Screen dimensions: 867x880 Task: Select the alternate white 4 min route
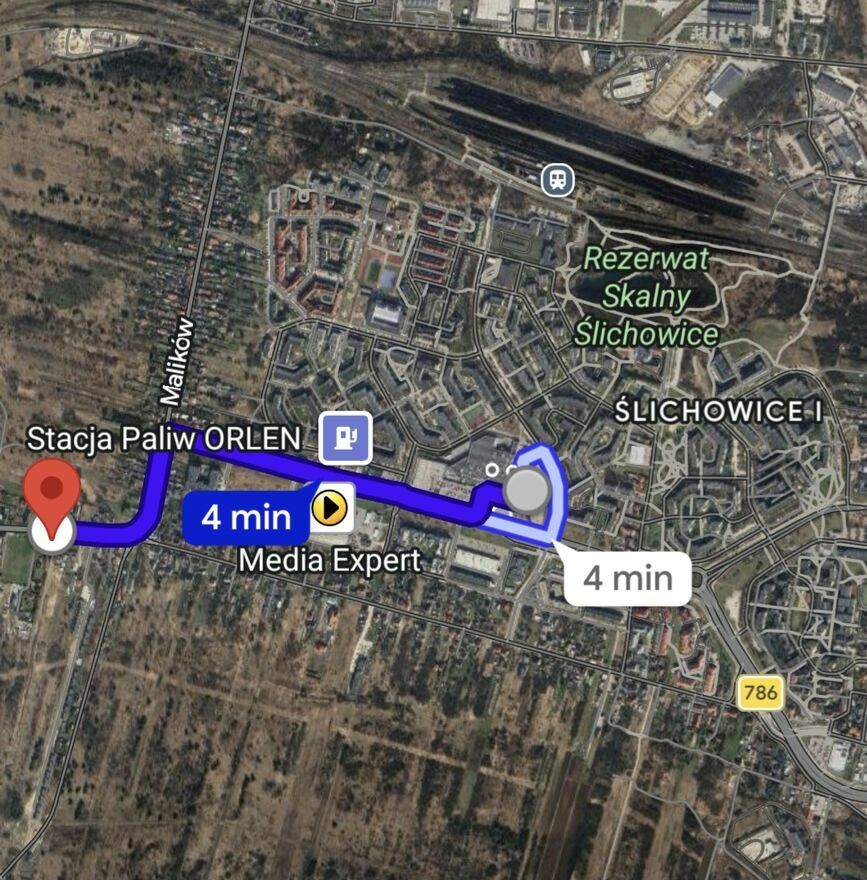pyautogui.click(x=627, y=577)
